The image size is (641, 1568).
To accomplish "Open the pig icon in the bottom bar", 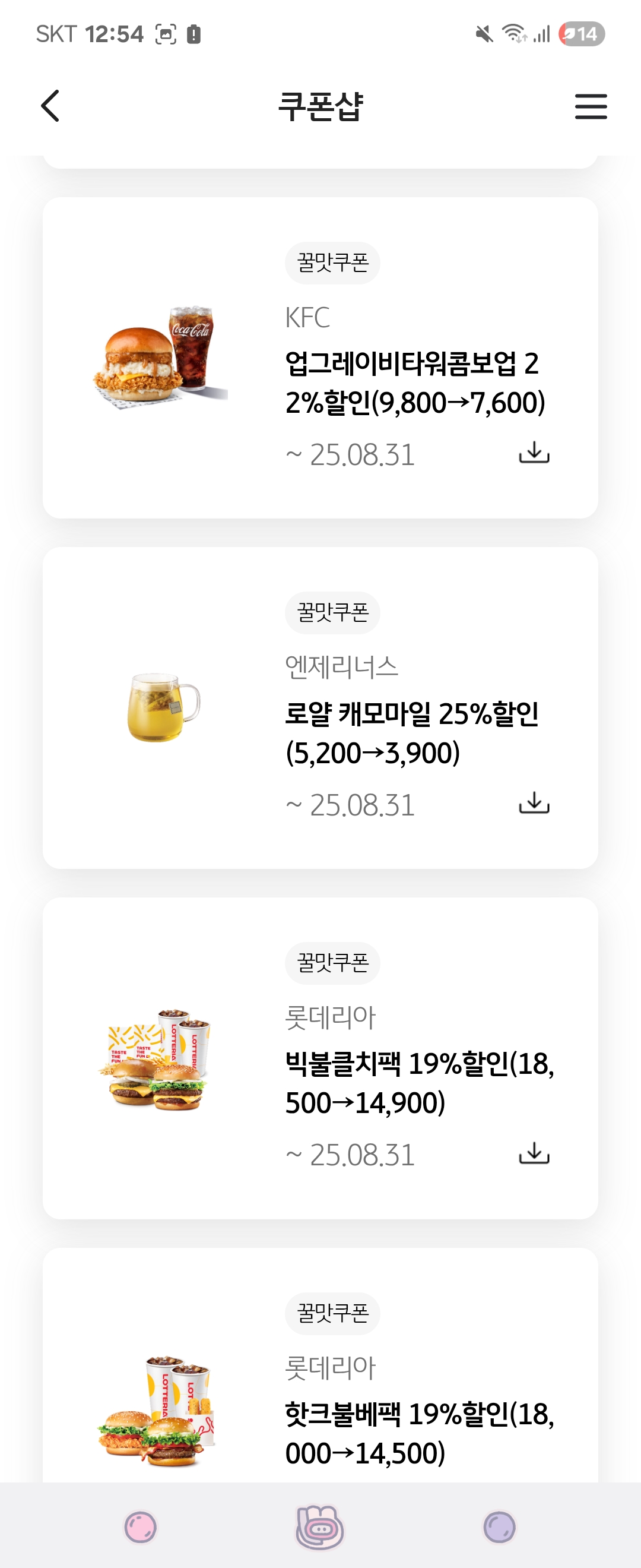I will click(320, 1527).
